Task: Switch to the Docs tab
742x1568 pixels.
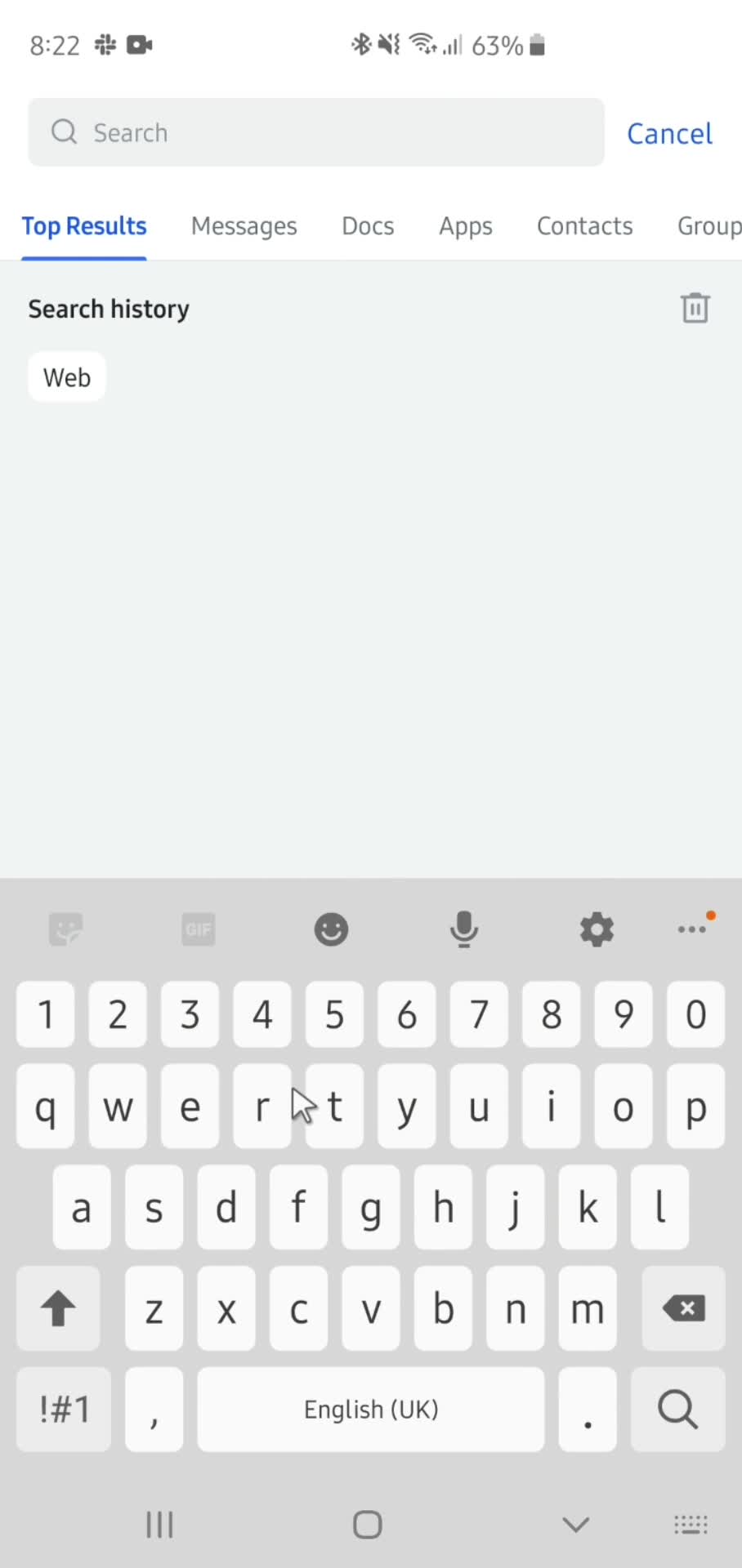Action: (x=368, y=226)
